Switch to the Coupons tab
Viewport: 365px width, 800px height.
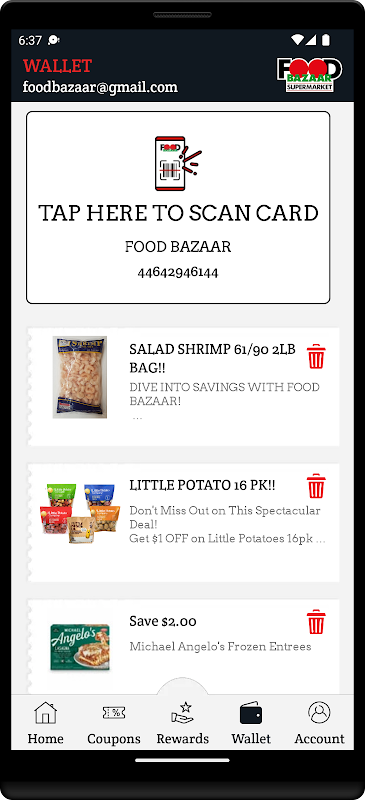(x=114, y=723)
